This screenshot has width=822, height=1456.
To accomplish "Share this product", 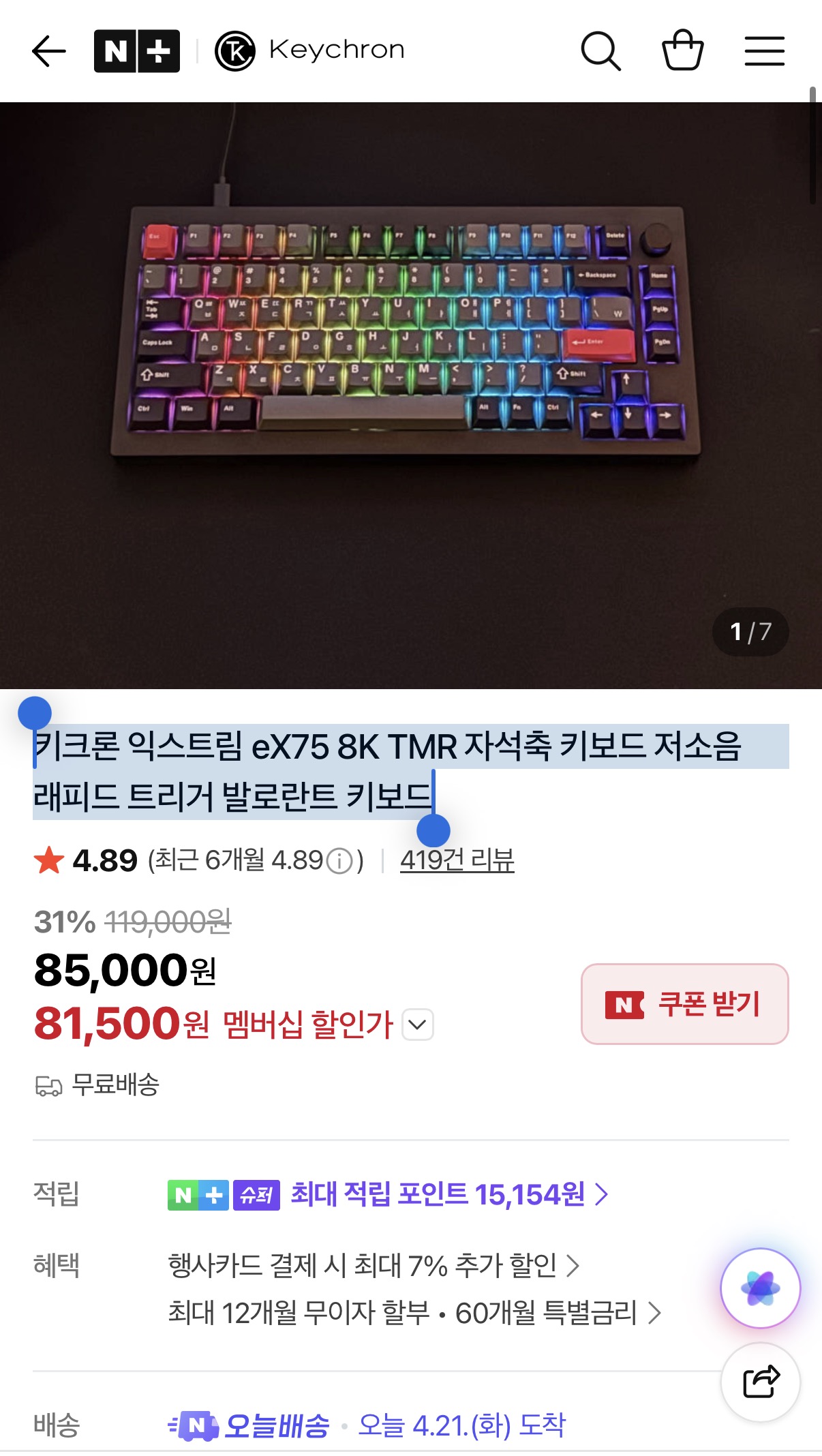I will (x=760, y=1382).
